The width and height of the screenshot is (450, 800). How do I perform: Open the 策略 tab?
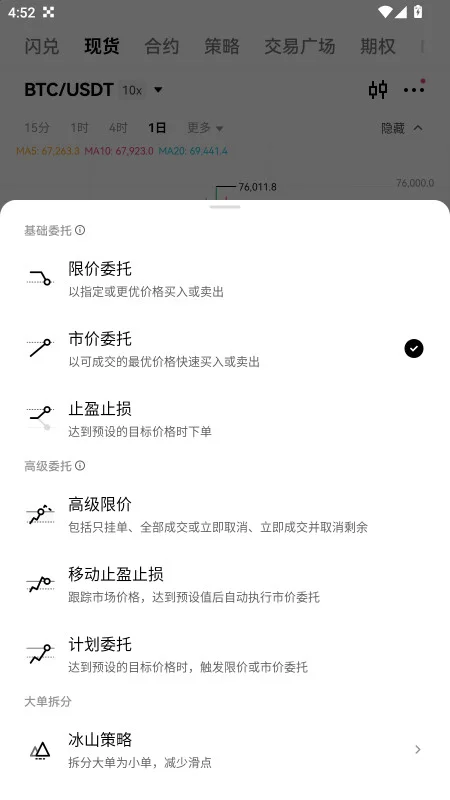[222, 46]
